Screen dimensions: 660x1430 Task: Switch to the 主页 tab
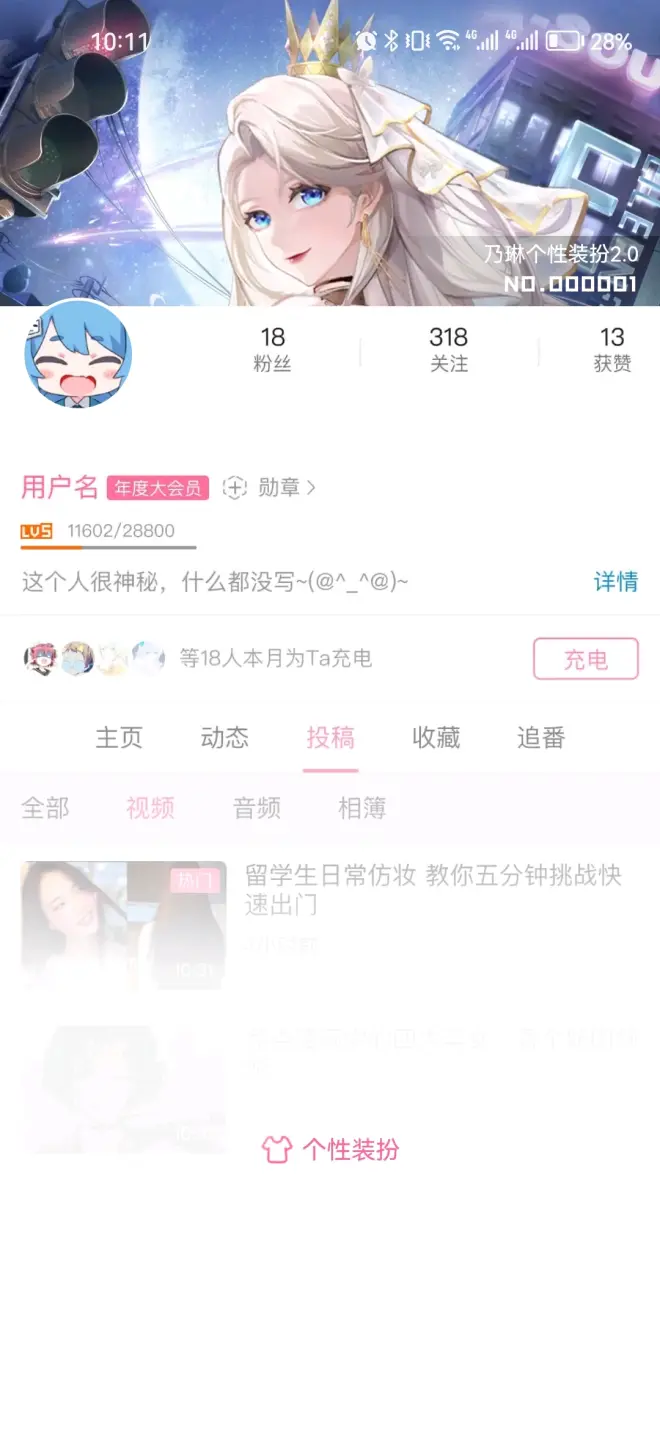coord(119,738)
